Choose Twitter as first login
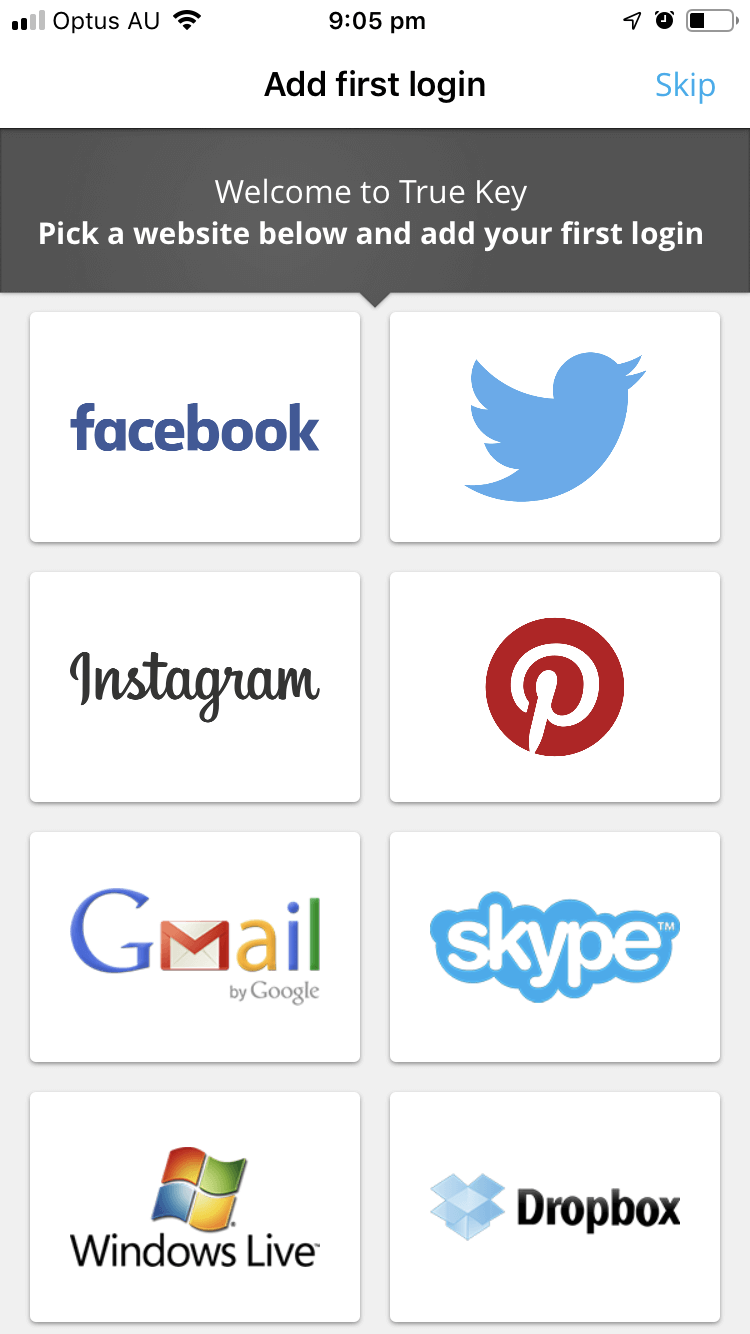This screenshot has width=750, height=1334. tap(555, 427)
